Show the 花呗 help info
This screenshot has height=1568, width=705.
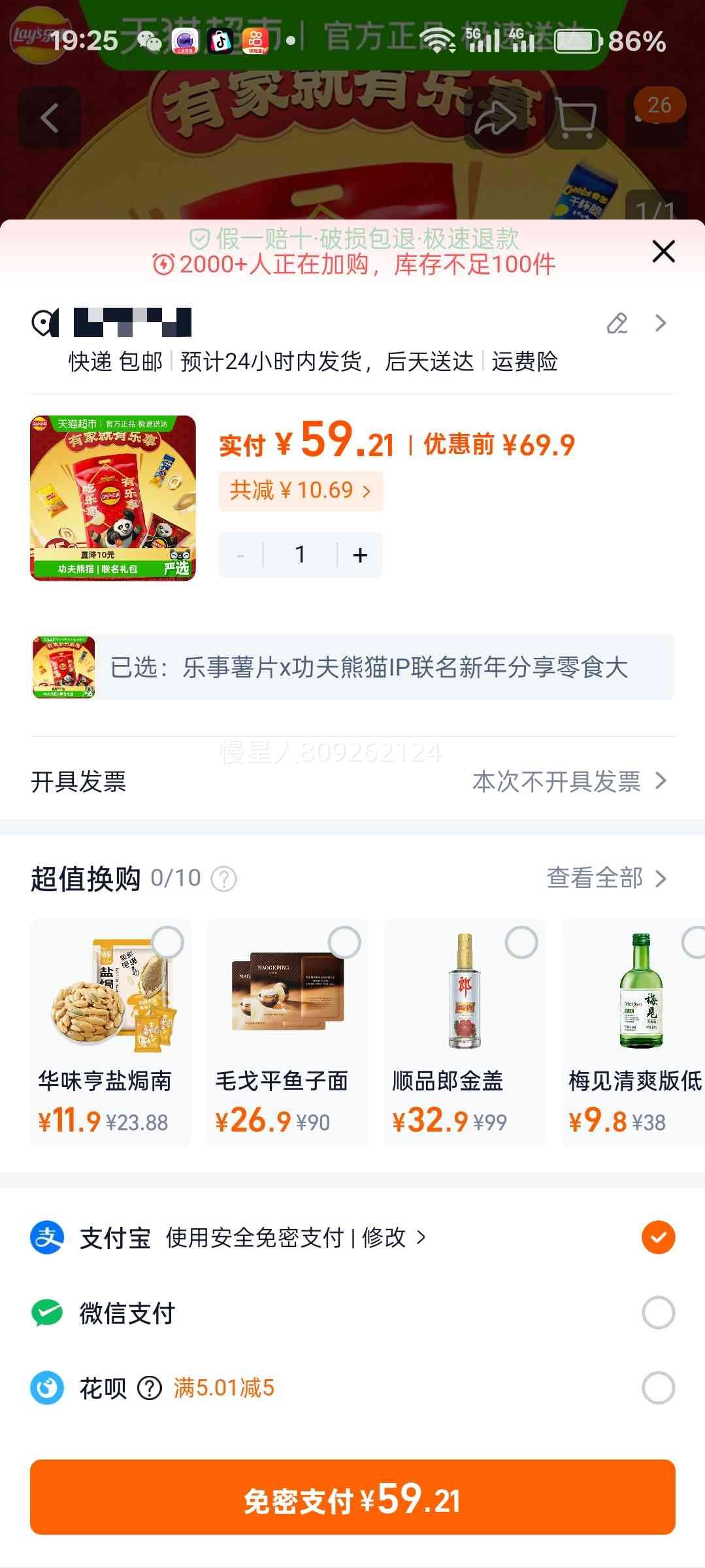click(x=150, y=1388)
